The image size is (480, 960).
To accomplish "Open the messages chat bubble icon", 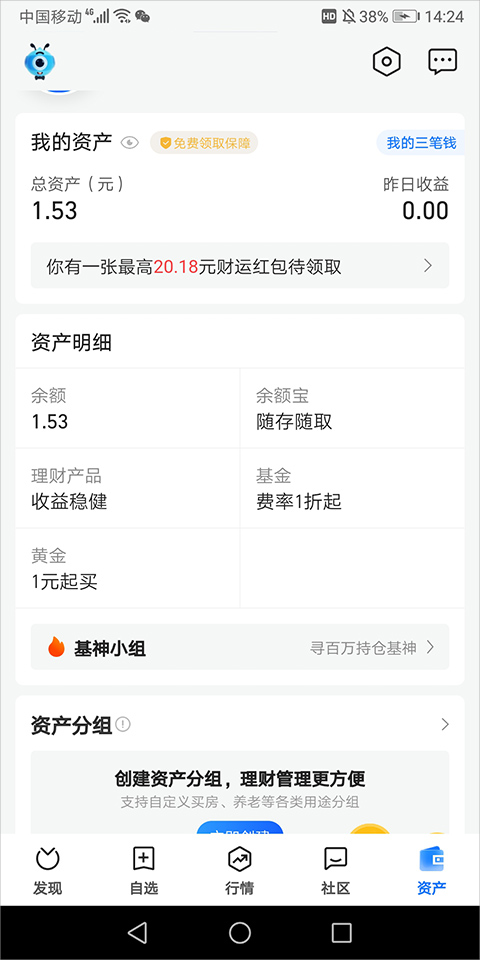I will point(442,61).
